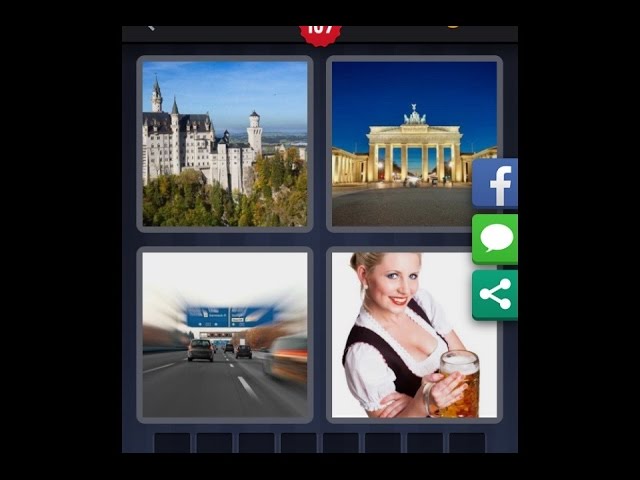Open the green share icon
Screen dimensions: 640x480
point(496,295)
